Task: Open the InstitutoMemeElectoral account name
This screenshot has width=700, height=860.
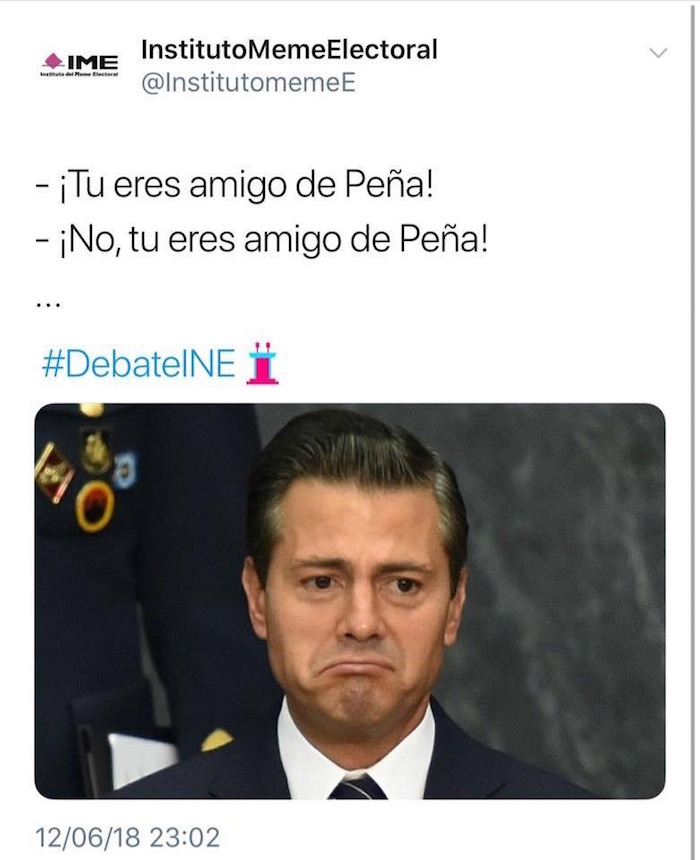Action: coord(289,49)
